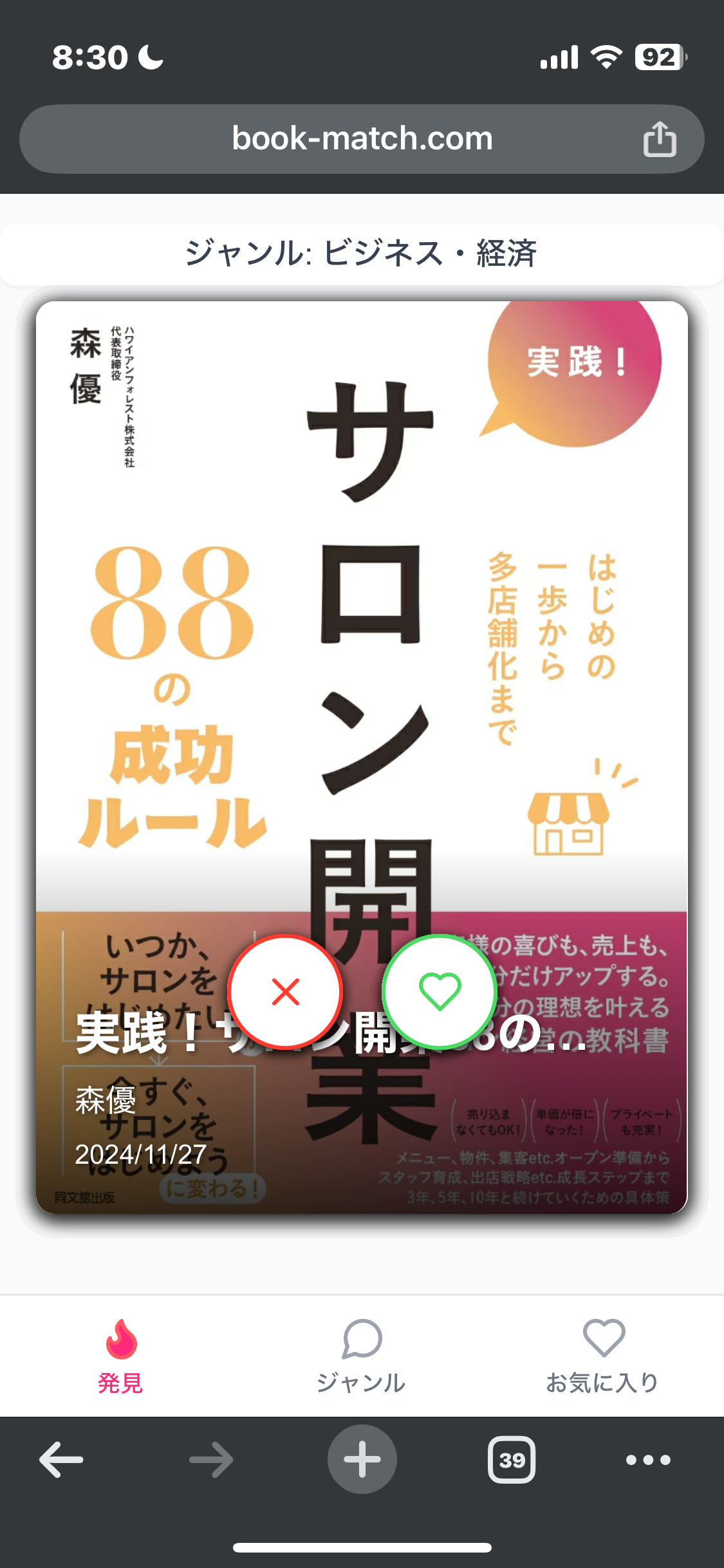Viewport: 724px width, 1568px height.
Task: Like this book with the green heart
Action: click(x=440, y=991)
